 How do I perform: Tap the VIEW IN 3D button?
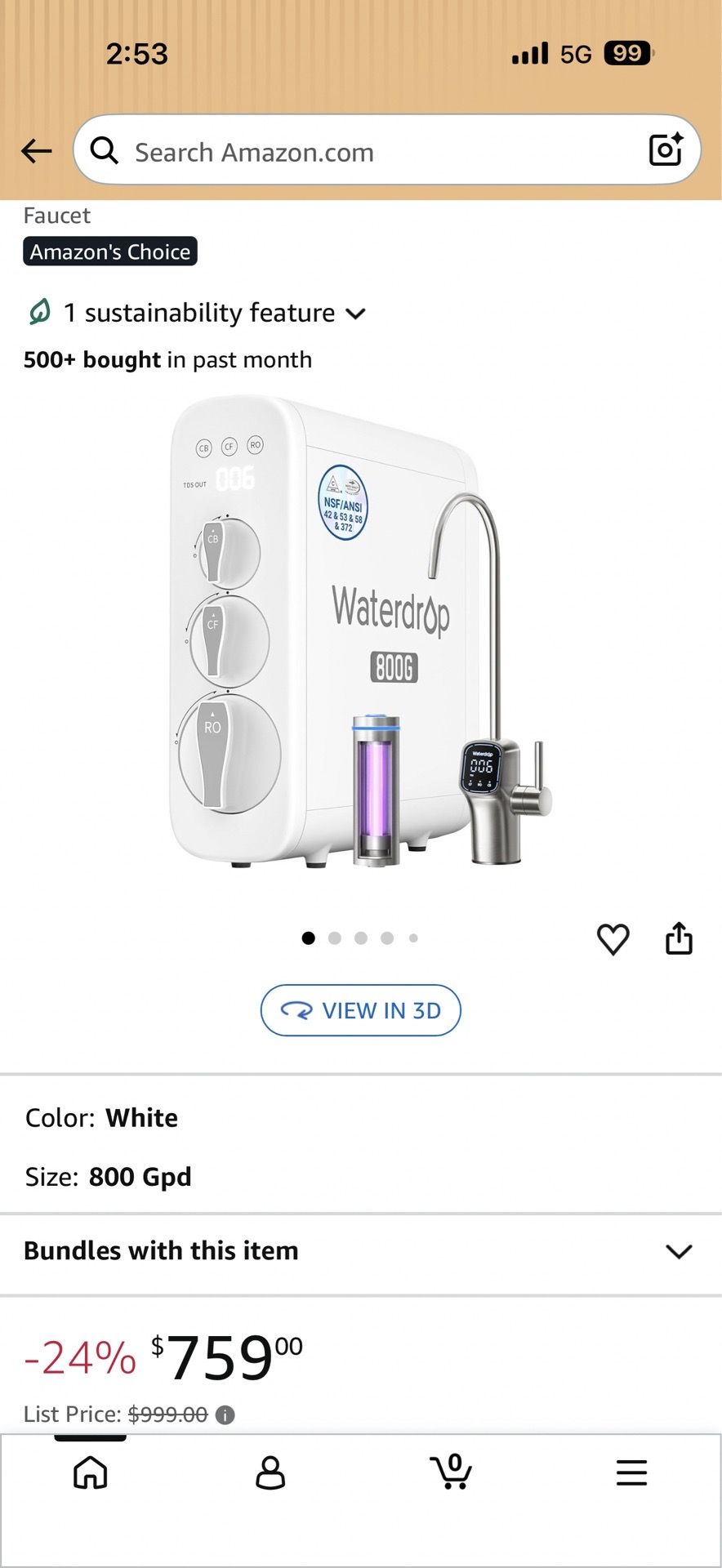pos(361,1011)
